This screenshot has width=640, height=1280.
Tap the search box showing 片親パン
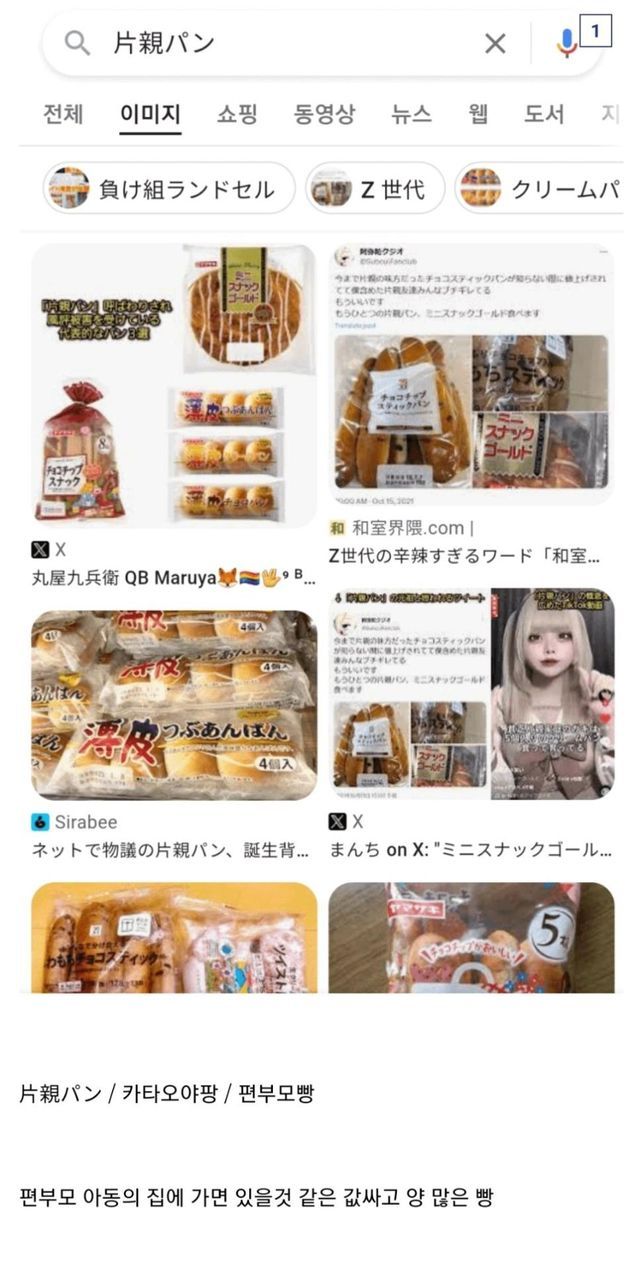(x=280, y=43)
